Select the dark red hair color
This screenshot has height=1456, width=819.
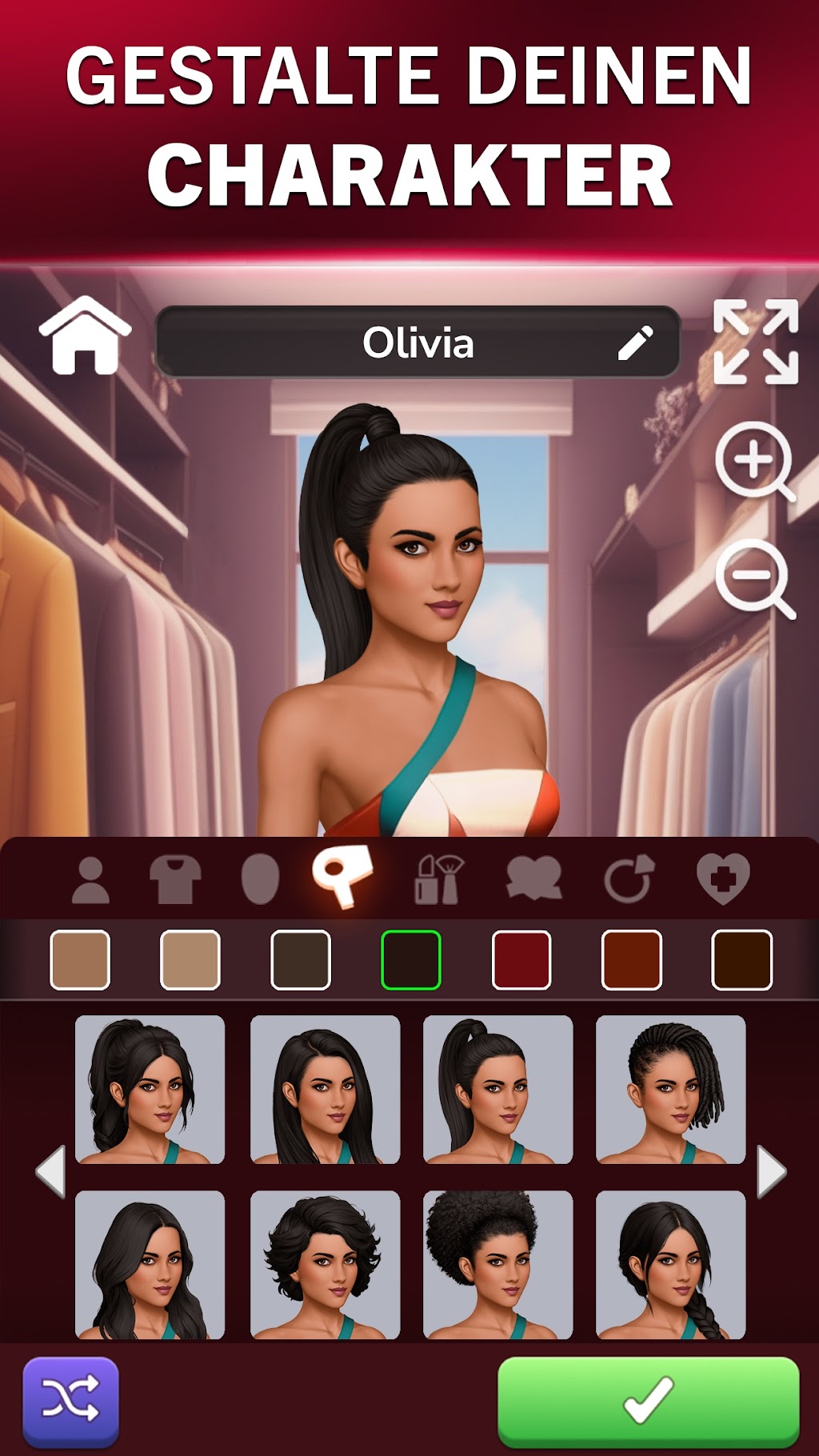point(521,960)
